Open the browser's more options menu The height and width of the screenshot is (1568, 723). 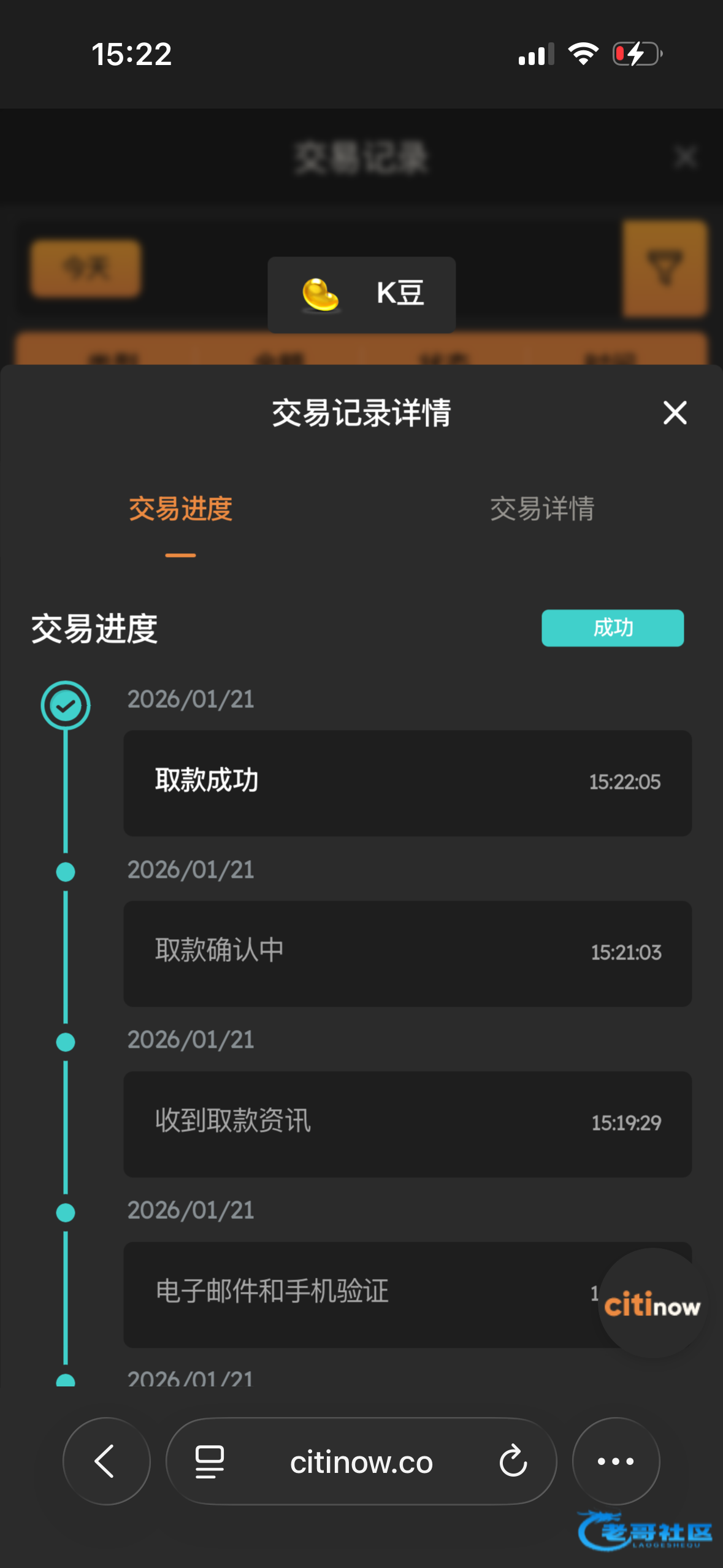(616, 1461)
